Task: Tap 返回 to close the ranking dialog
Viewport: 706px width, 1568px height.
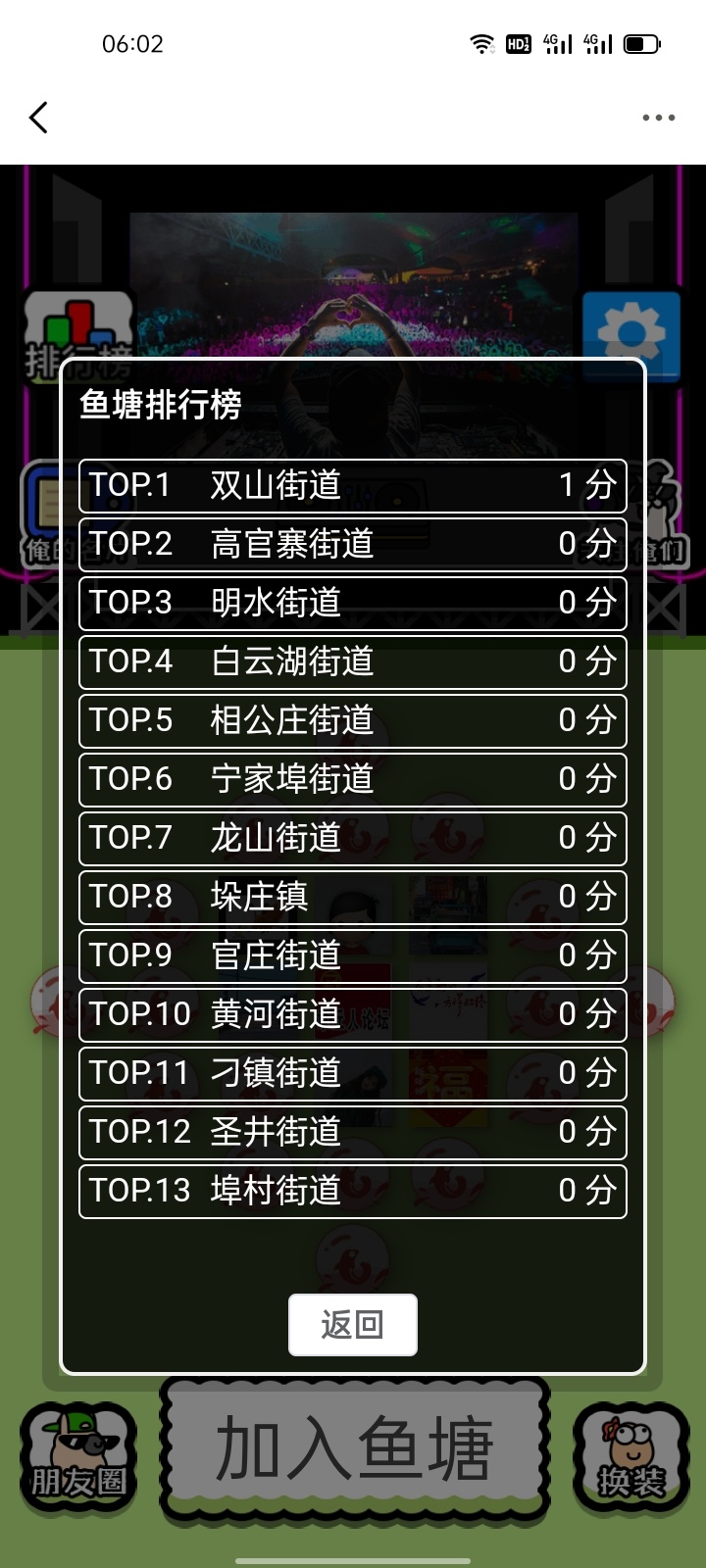Action: tap(353, 1325)
